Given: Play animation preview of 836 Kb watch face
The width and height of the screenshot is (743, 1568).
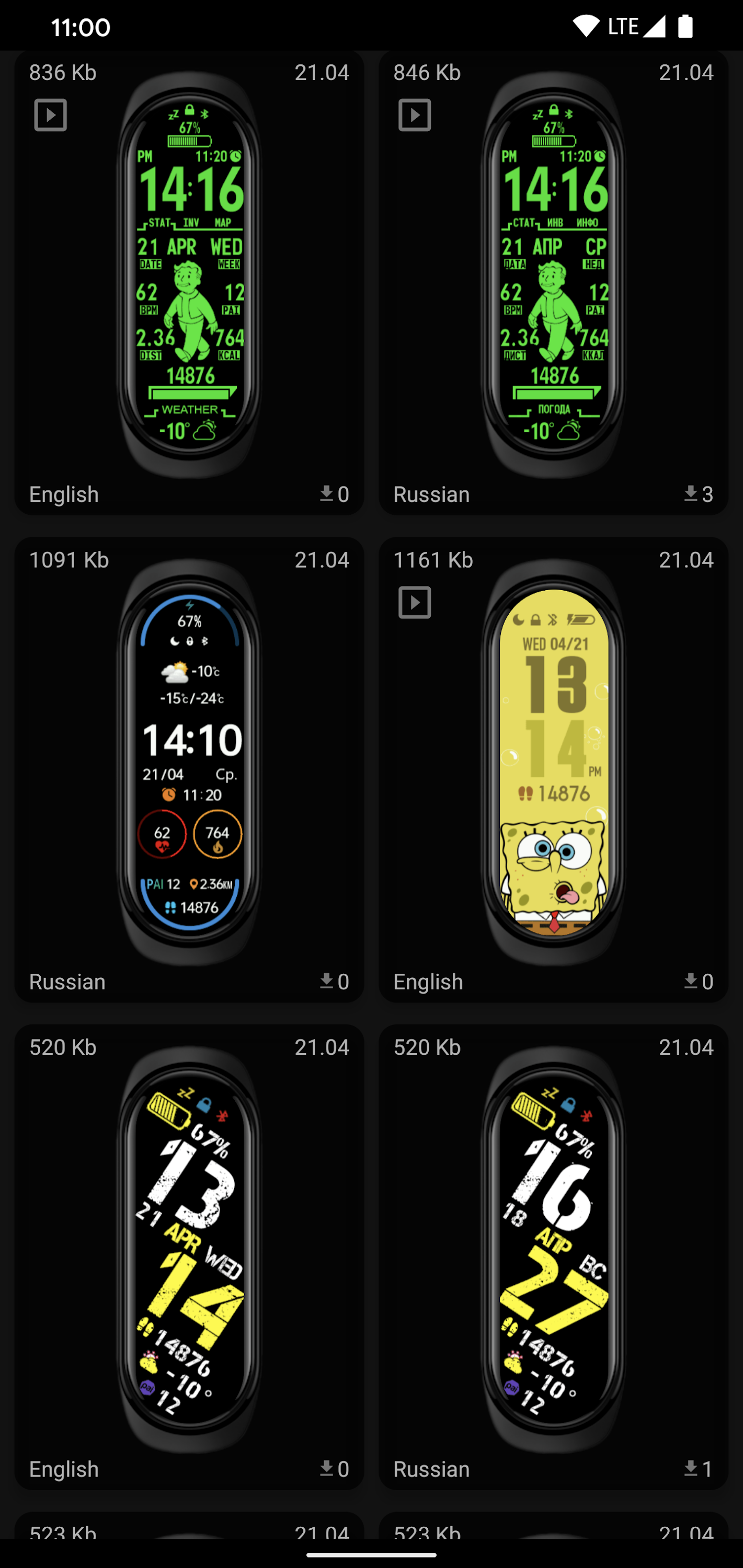Looking at the screenshot, I should [51, 115].
